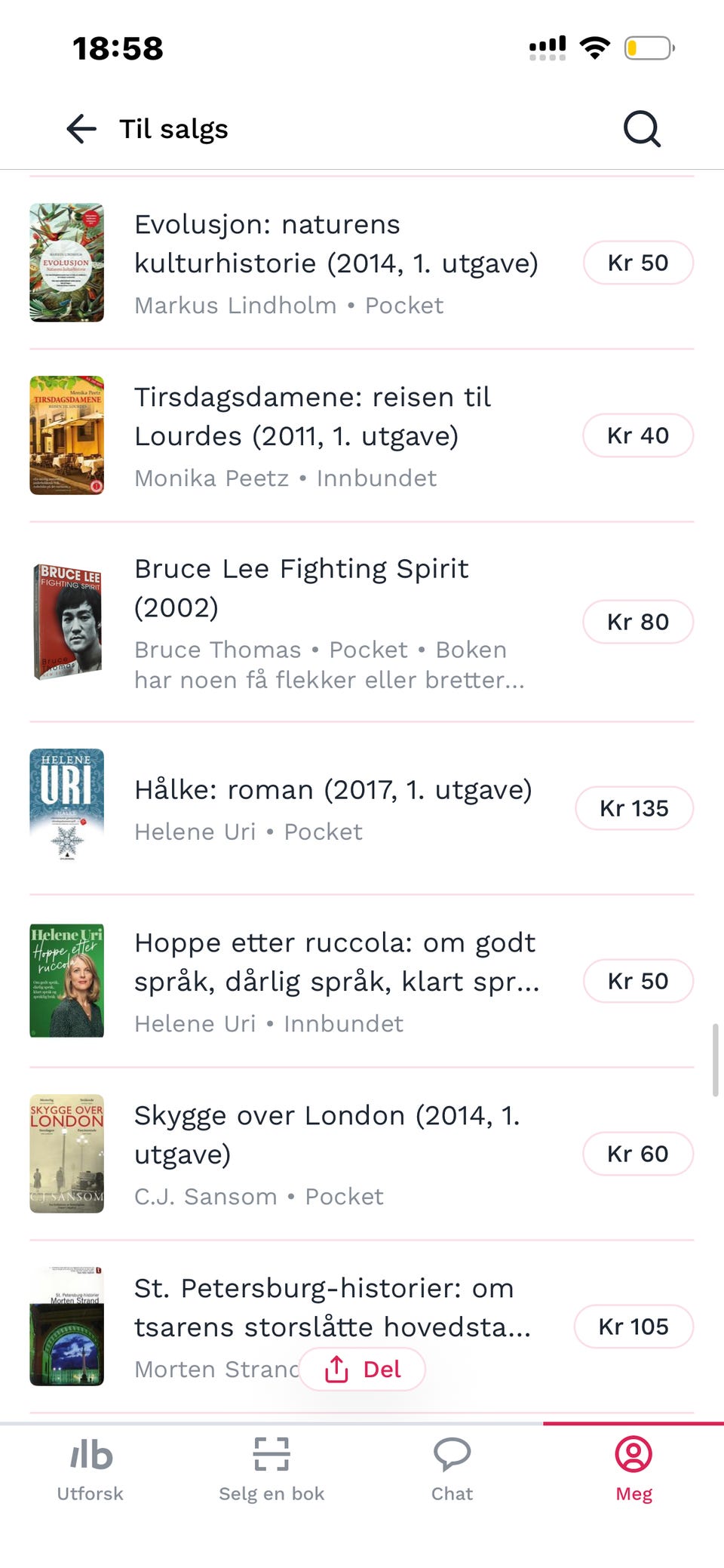Open Skygge over London listing
This screenshot has height=1568, width=724.
pos(362,1154)
